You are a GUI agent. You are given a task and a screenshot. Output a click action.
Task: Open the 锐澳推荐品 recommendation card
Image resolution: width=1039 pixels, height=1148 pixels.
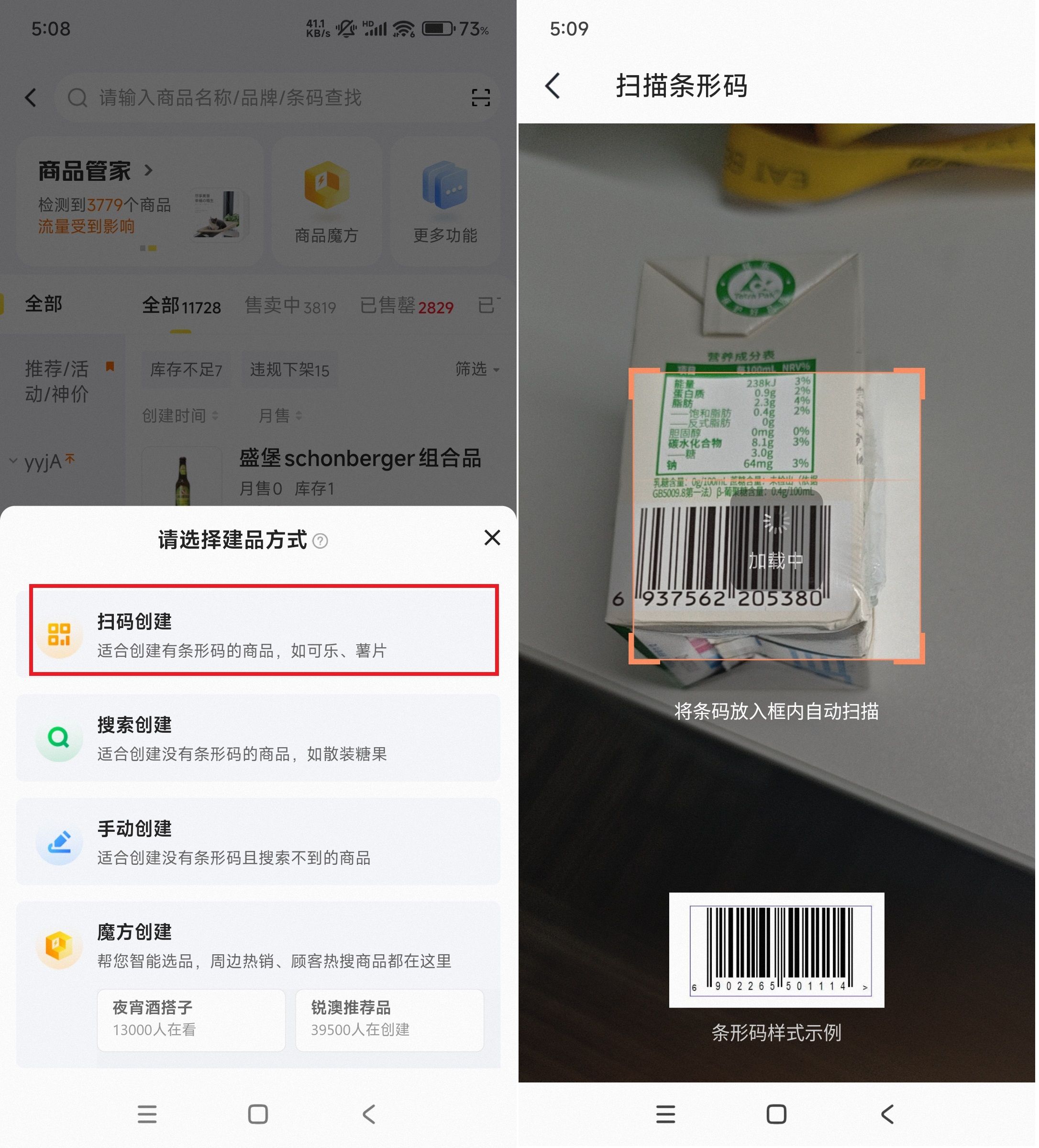coord(389,1020)
